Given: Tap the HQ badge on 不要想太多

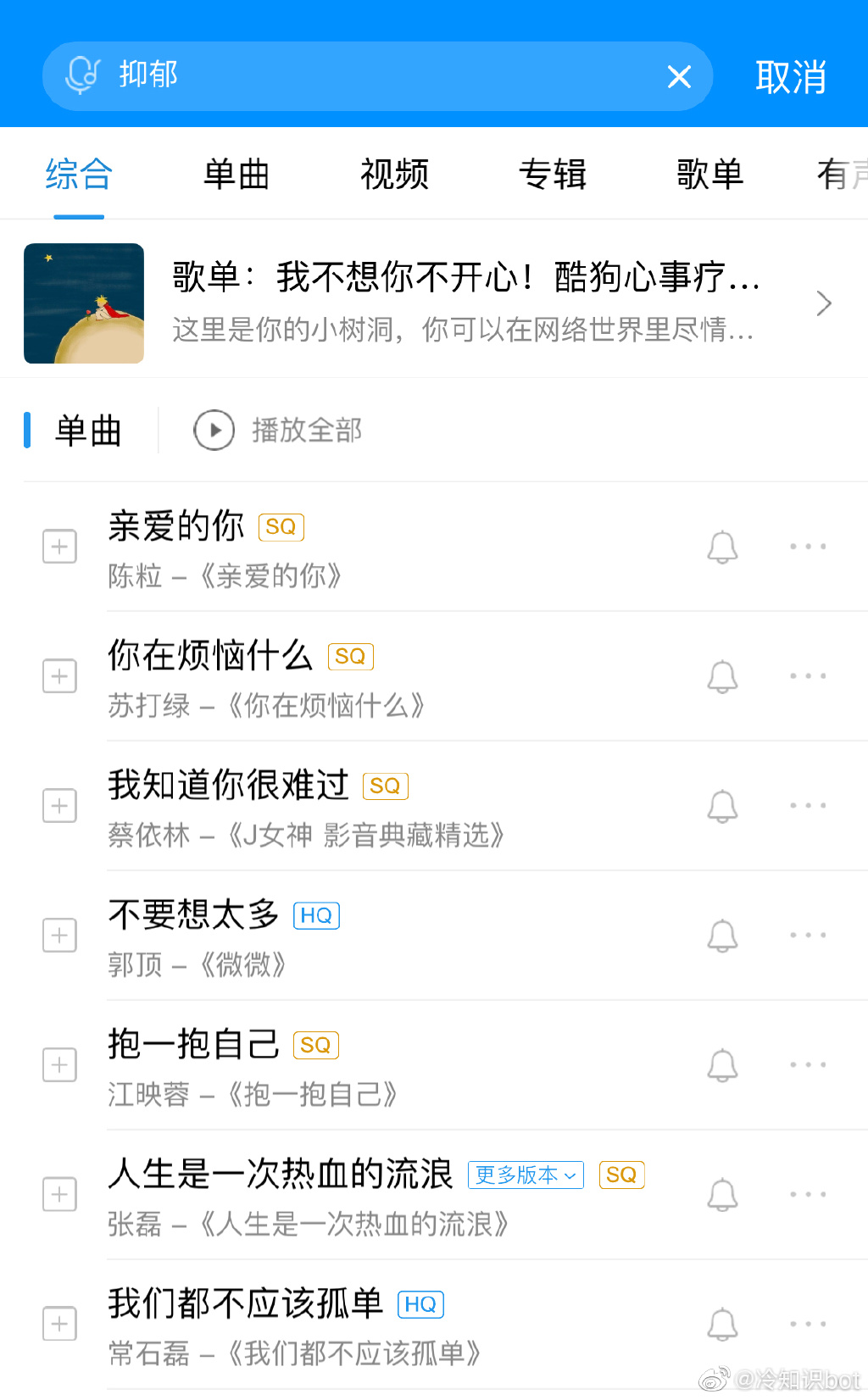Looking at the screenshot, I should 316,915.
